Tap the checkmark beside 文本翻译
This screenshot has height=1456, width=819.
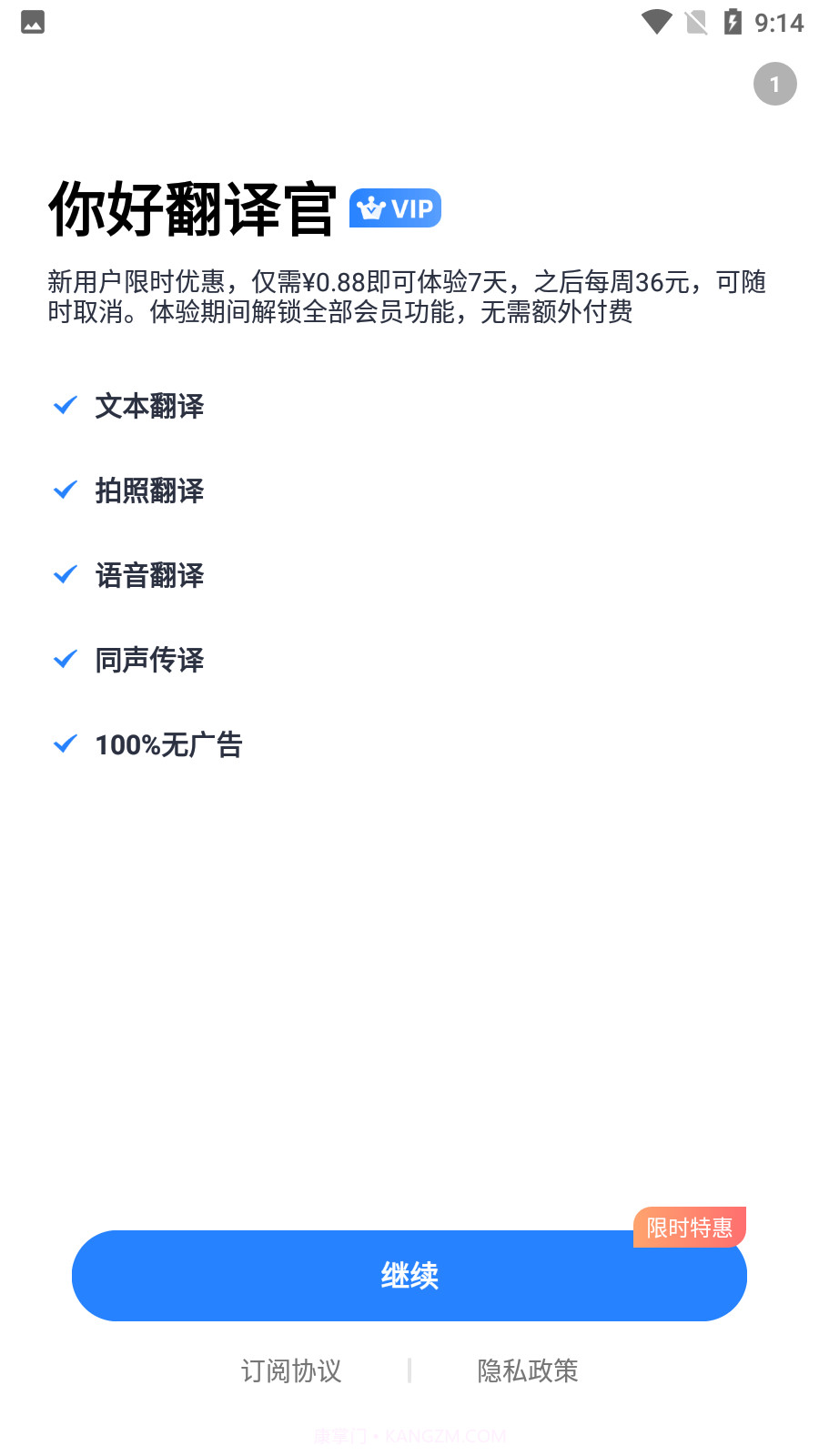pyautogui.click(x=65, y=405)
